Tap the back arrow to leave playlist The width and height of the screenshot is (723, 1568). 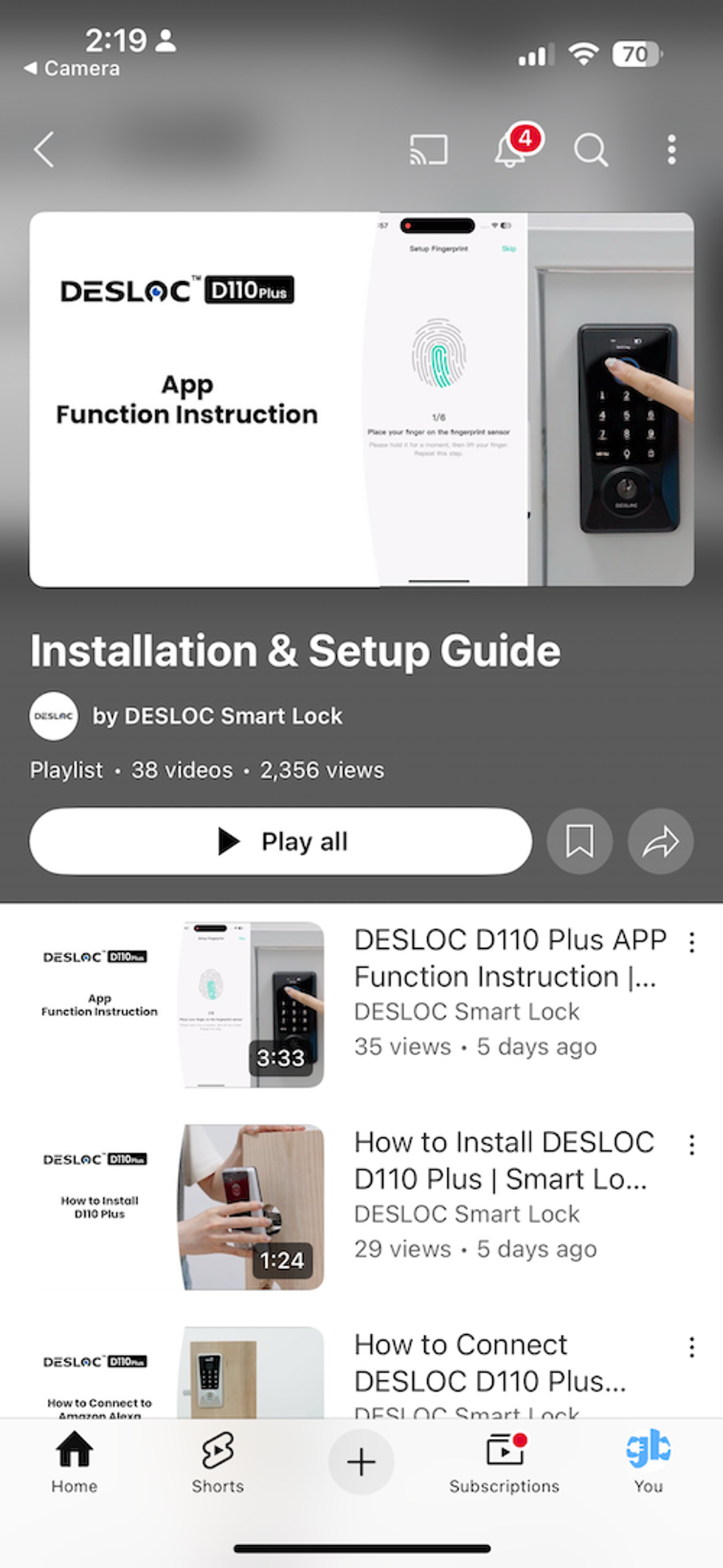pyautogui.click(x=44, y=149)
